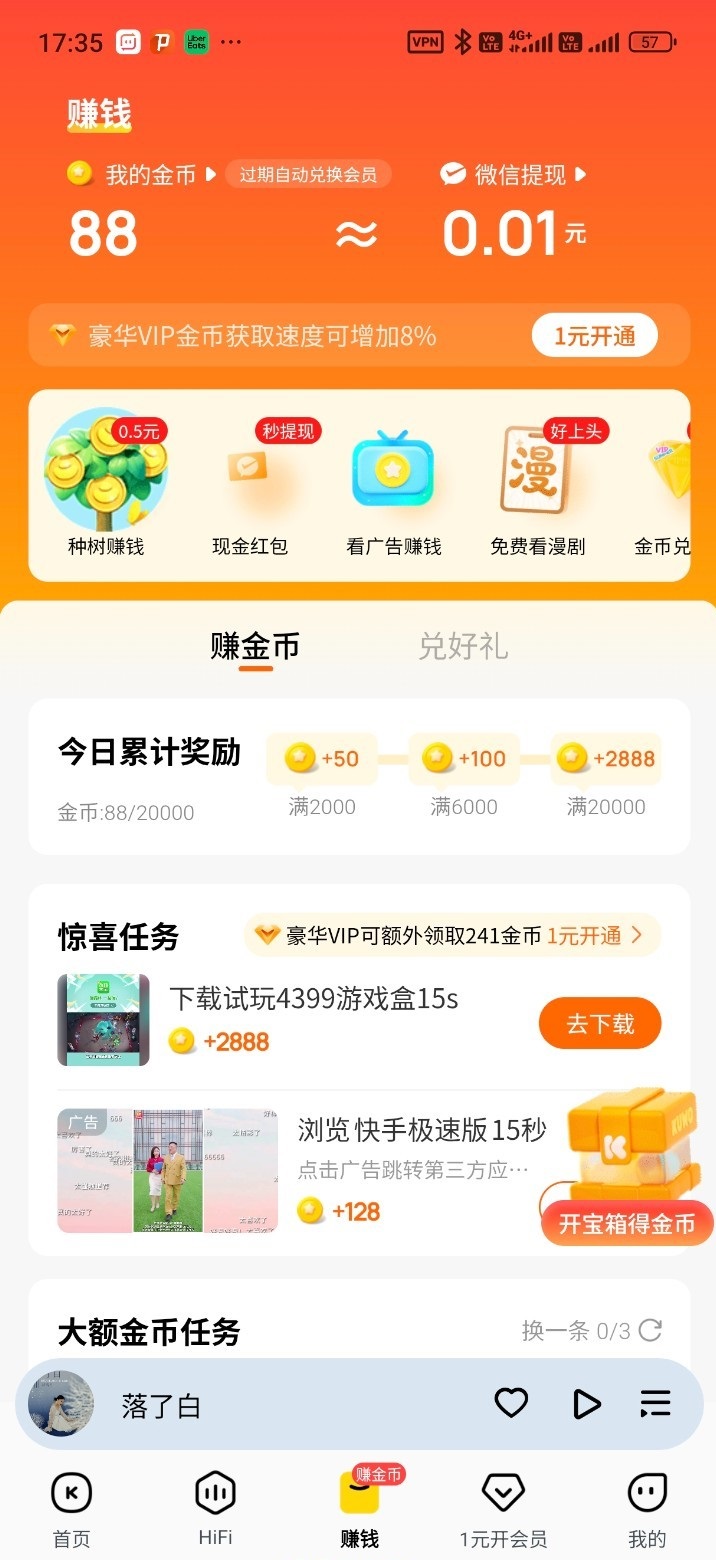Go to 首页 tab
Viewport: 716px width, 1560px height.
(x=71, y=1508)
